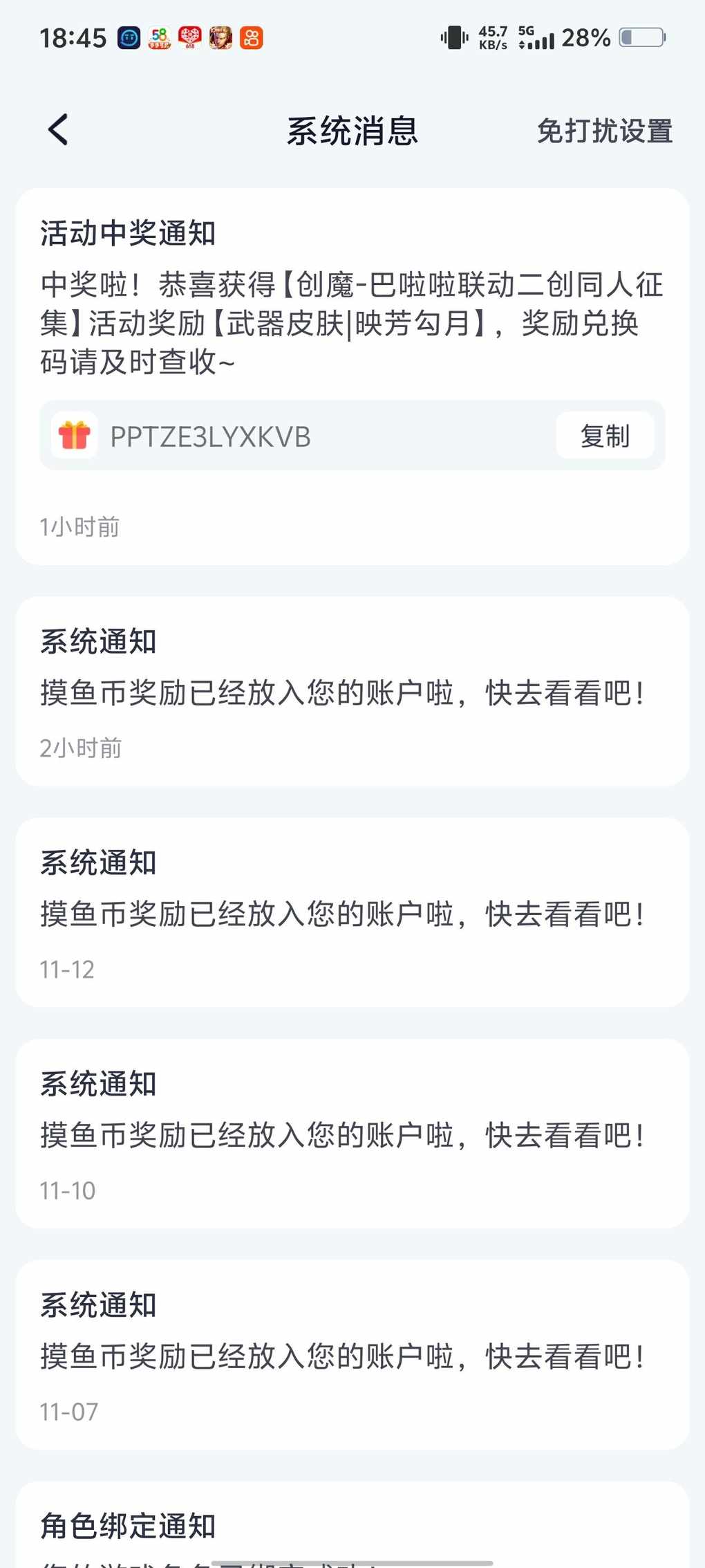Open the 系统通知 from 2小时前
This screenshot has width=705, height=1568.
pos(352,691)
